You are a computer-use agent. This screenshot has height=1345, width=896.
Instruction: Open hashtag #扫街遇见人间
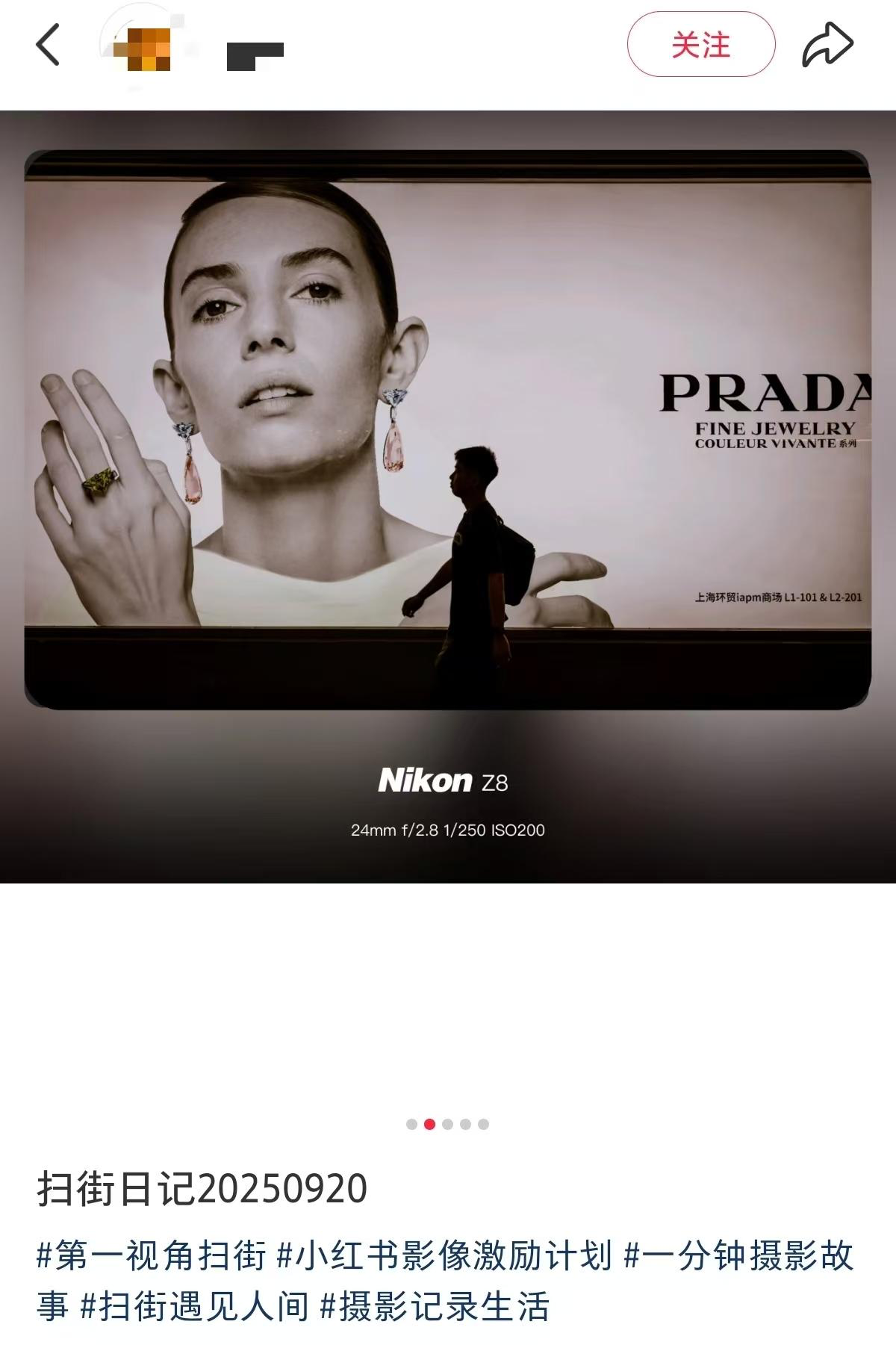[x=195, y=1306]
